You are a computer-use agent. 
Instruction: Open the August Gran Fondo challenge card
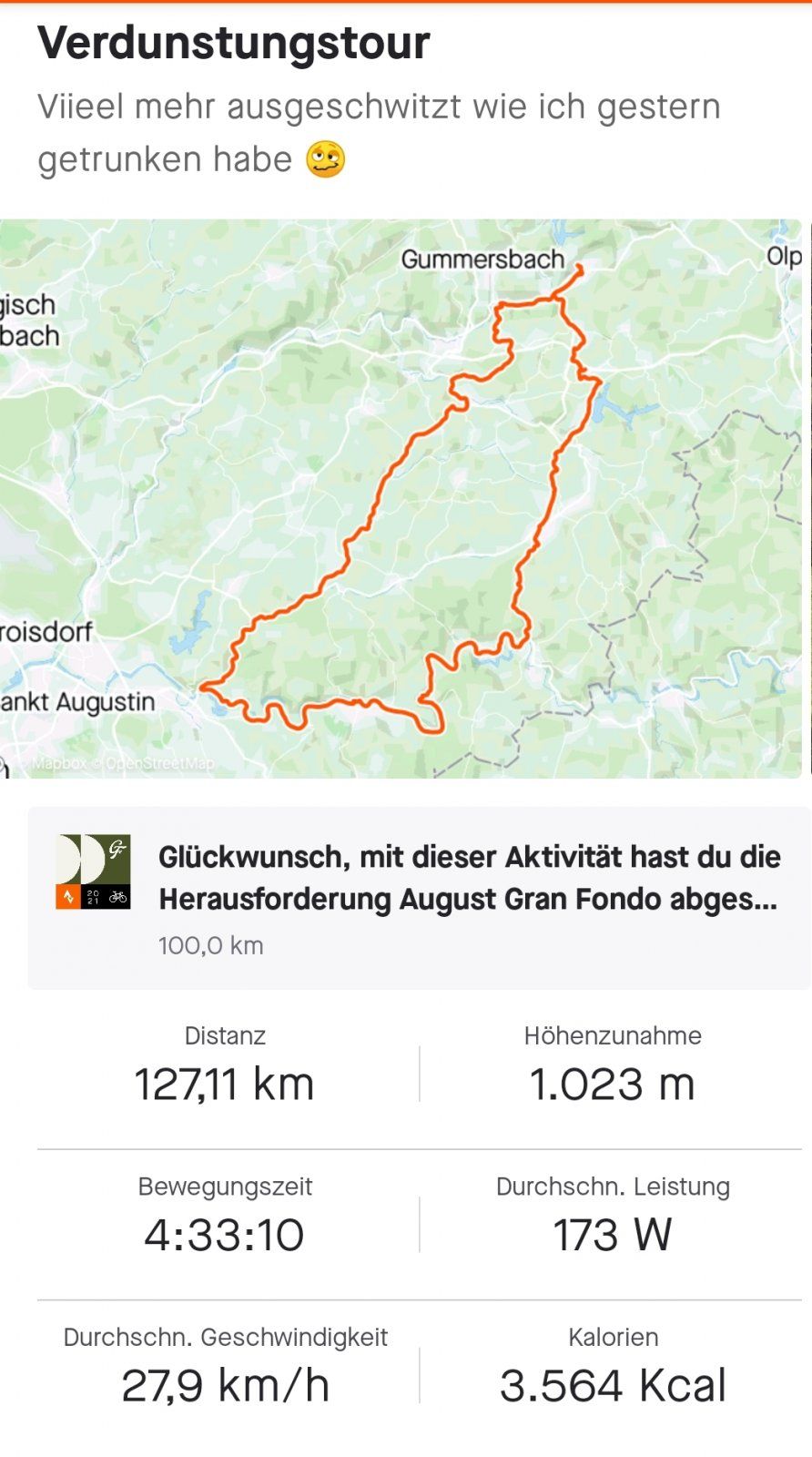419,897
